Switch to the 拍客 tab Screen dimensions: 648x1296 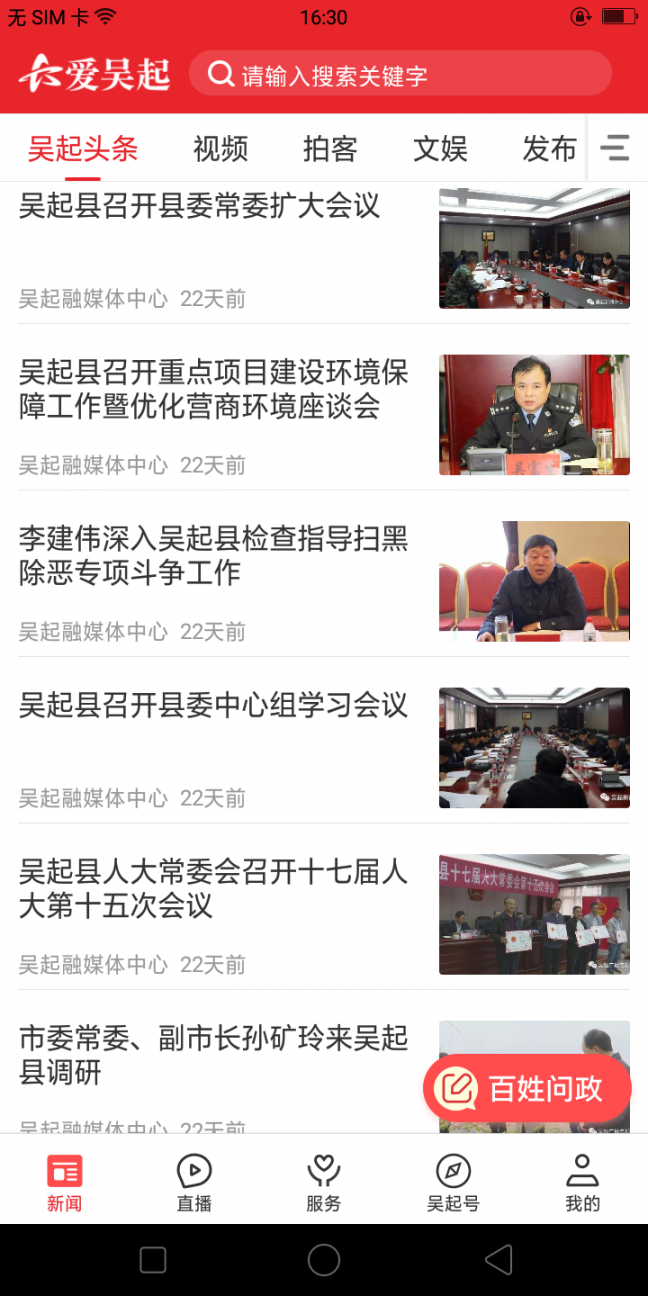coord(330,148)
